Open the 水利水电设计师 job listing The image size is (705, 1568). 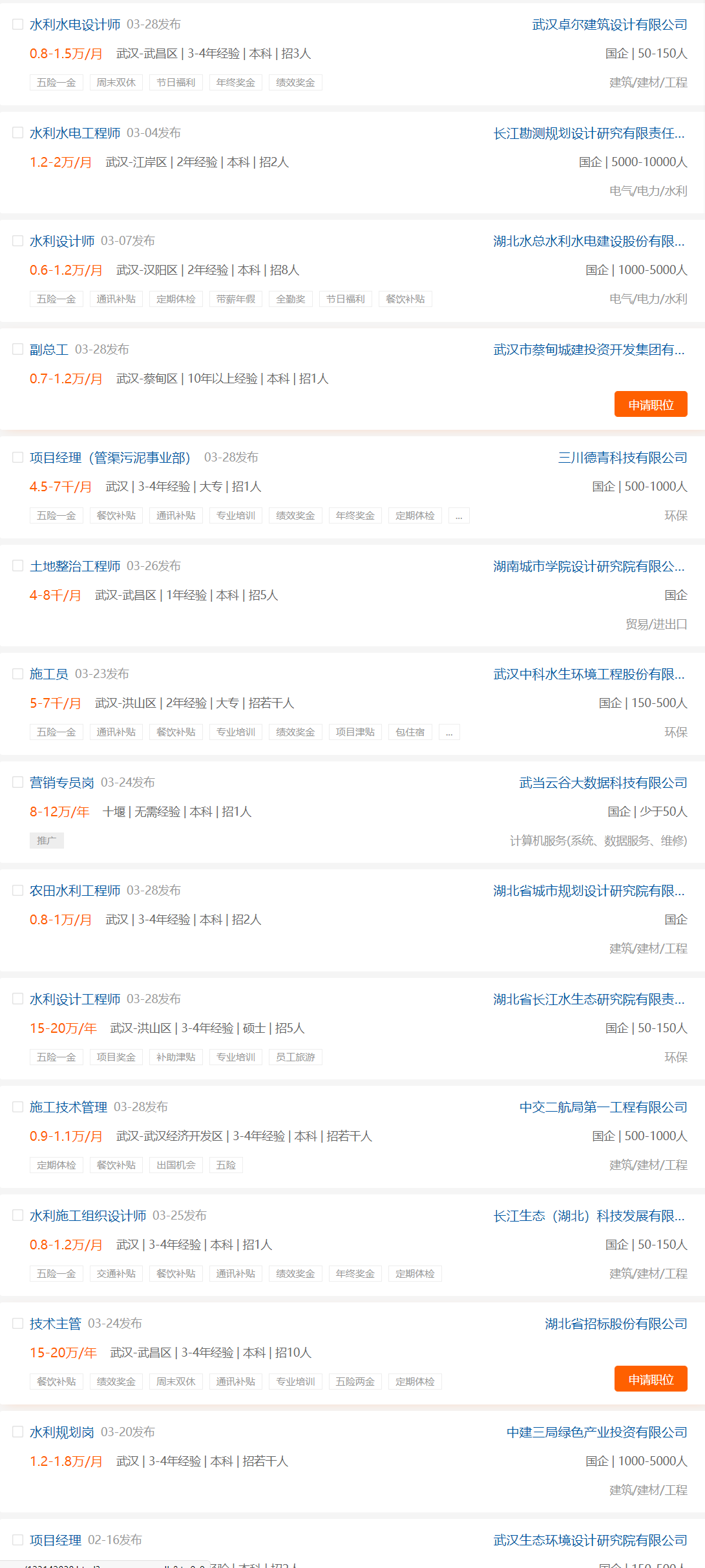75,25
